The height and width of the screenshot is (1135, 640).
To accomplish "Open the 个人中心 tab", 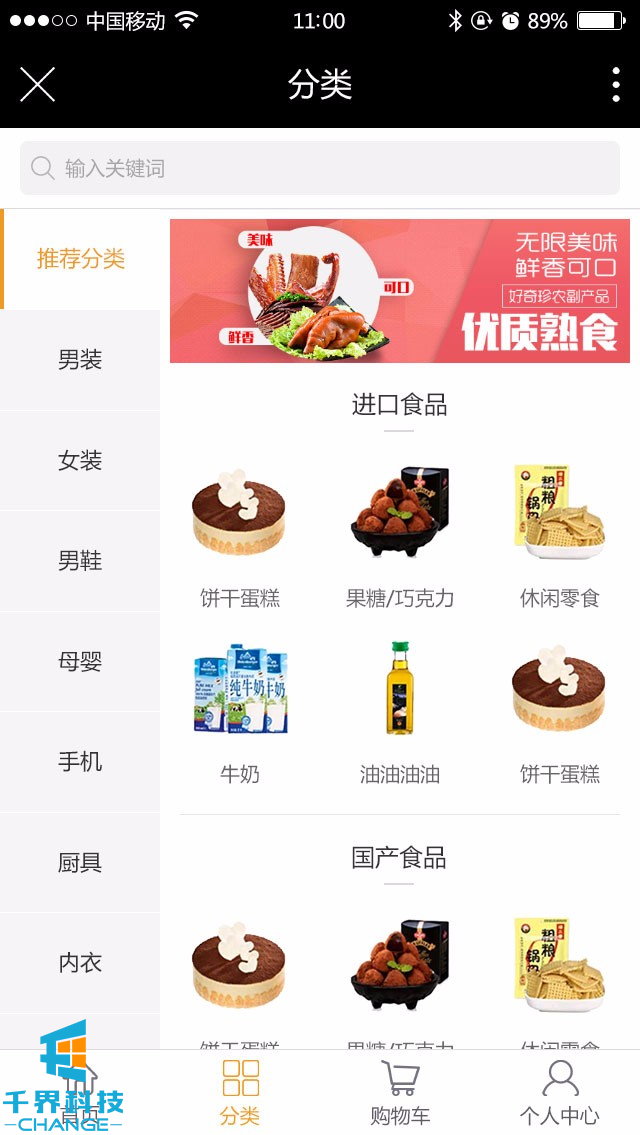I will tap(560, 1092).
